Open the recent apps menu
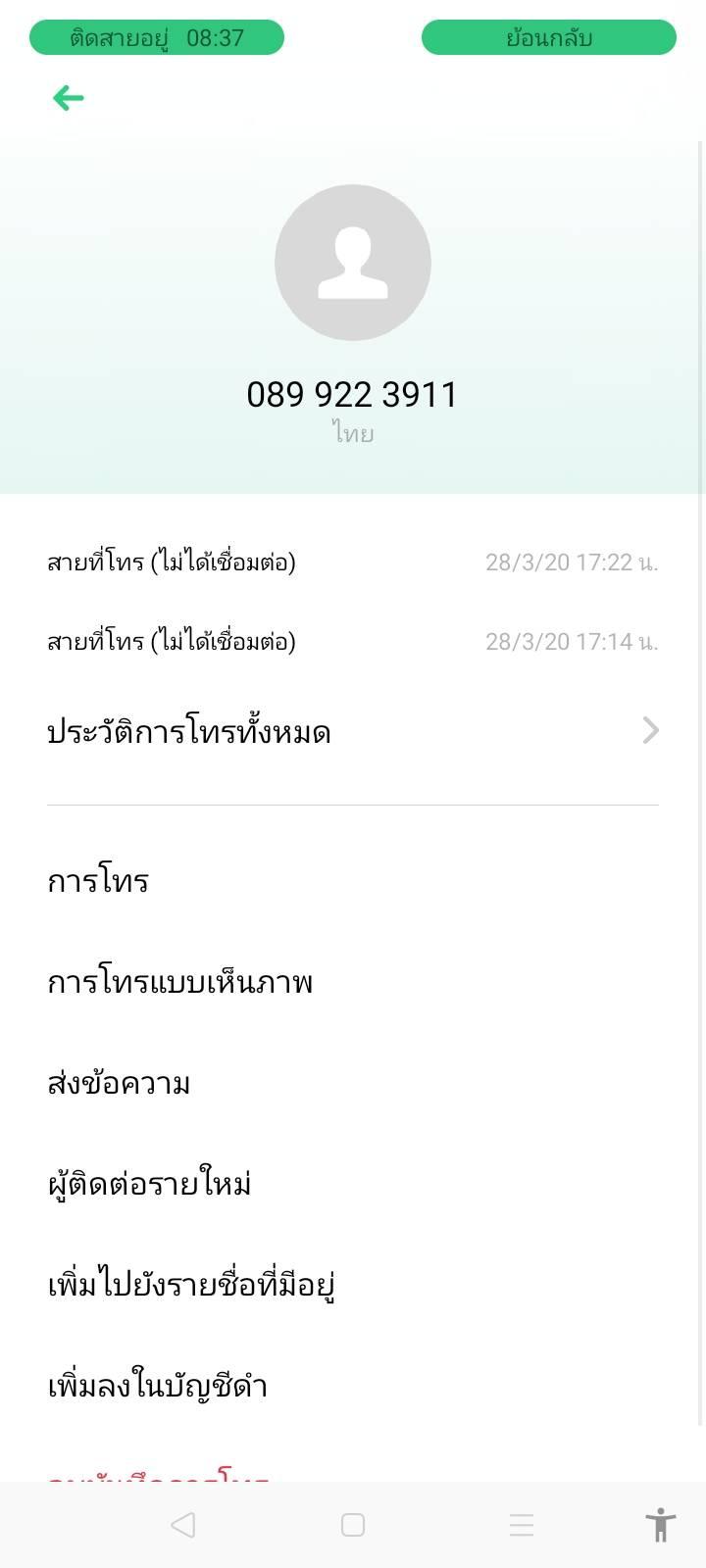Screen dimensions: 706x1568 pyautogui.click(x=522, y=1525)
